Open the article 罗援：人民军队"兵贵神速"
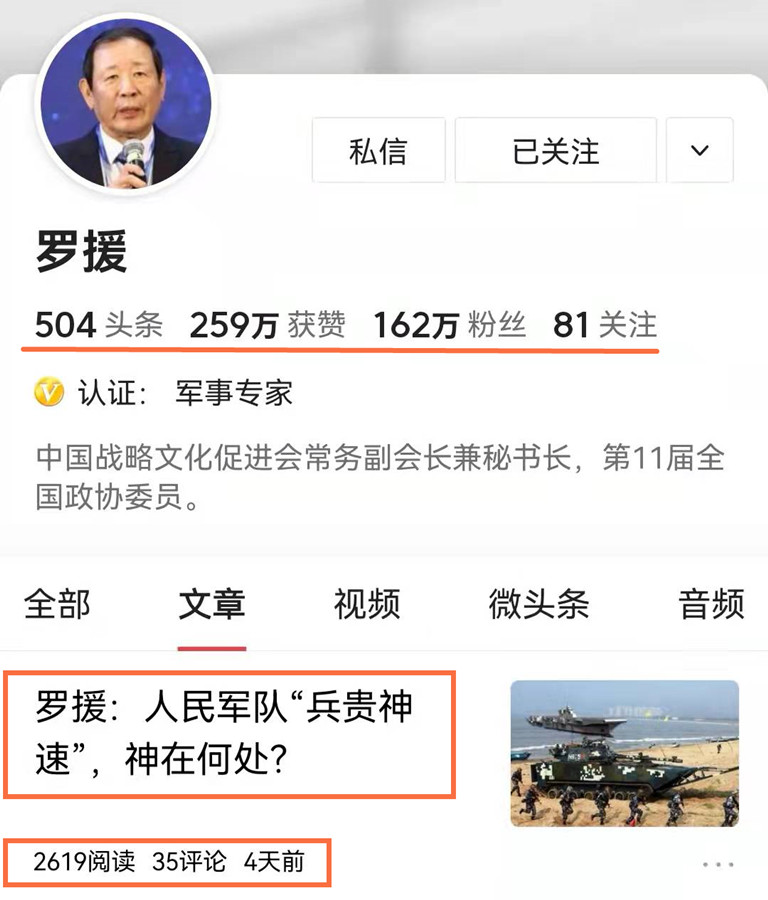The height and width of the screenshot is (900, 768). click(227, 738)
